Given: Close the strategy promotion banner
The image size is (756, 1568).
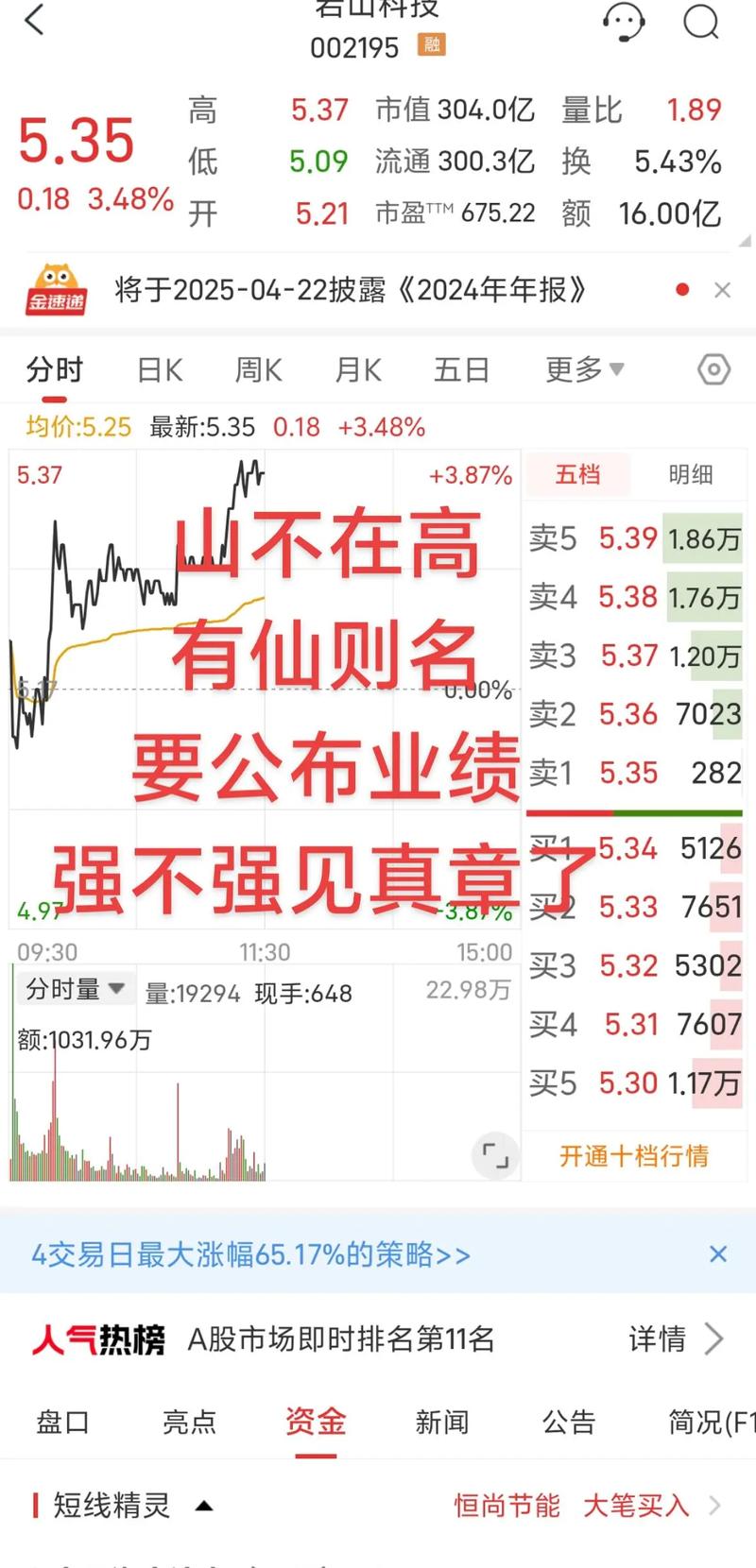Looking at the screenshot, I should pyautogui.click(x=718, y=1254).
